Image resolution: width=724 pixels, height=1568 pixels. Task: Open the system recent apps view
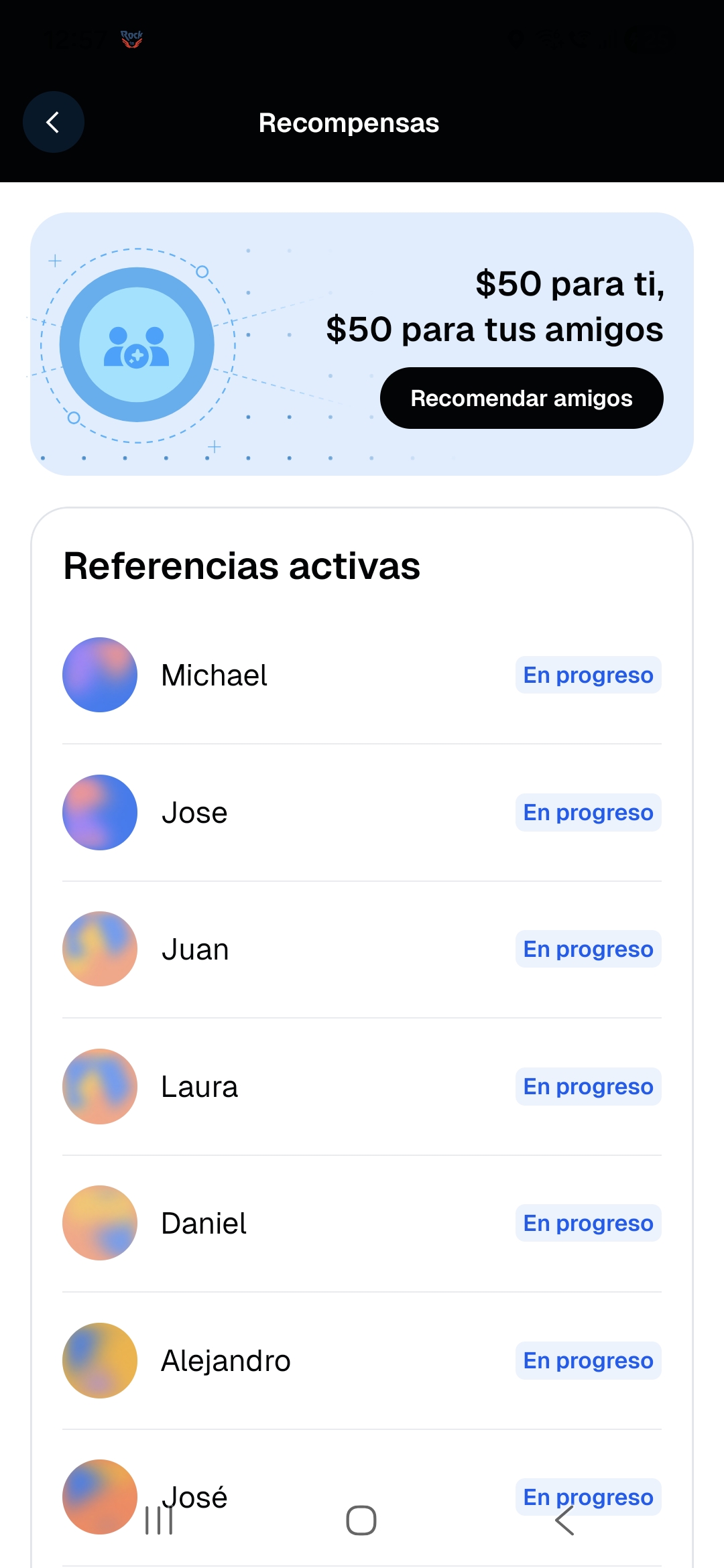click(159, 1520)
